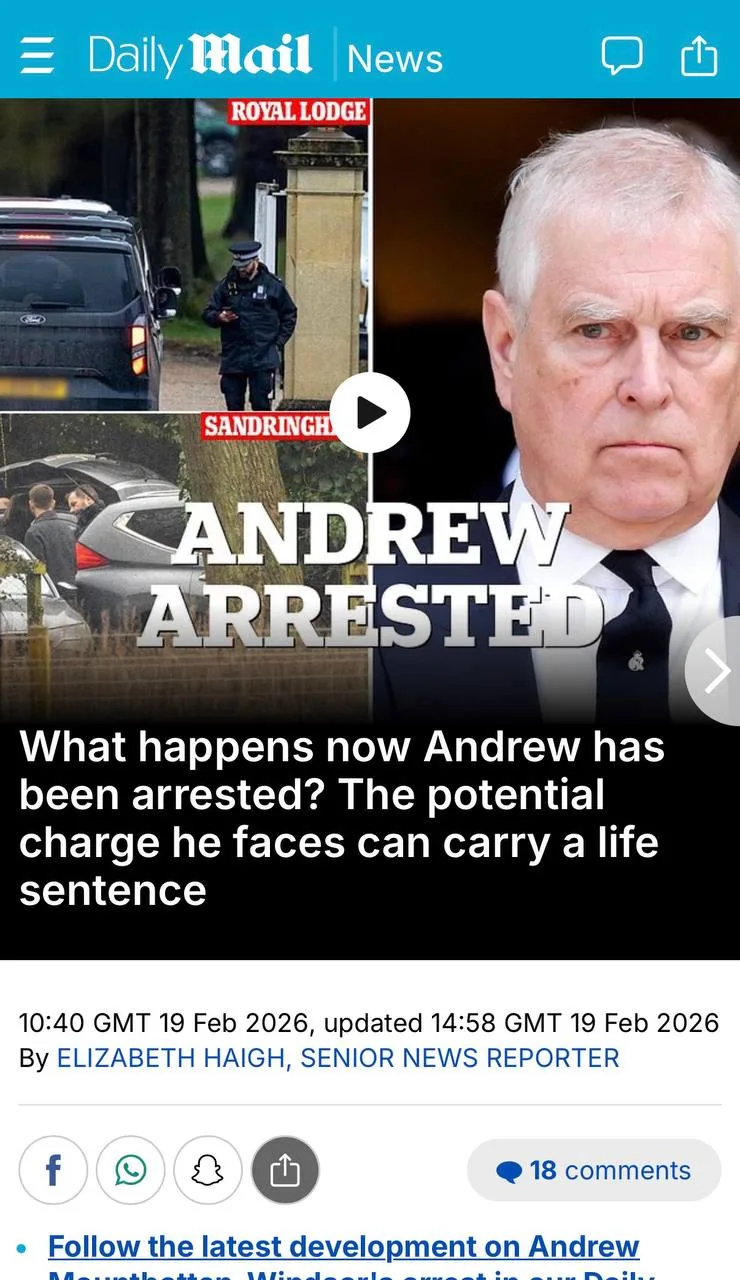Open the hamburger navigation menu

tap(37, 56)
